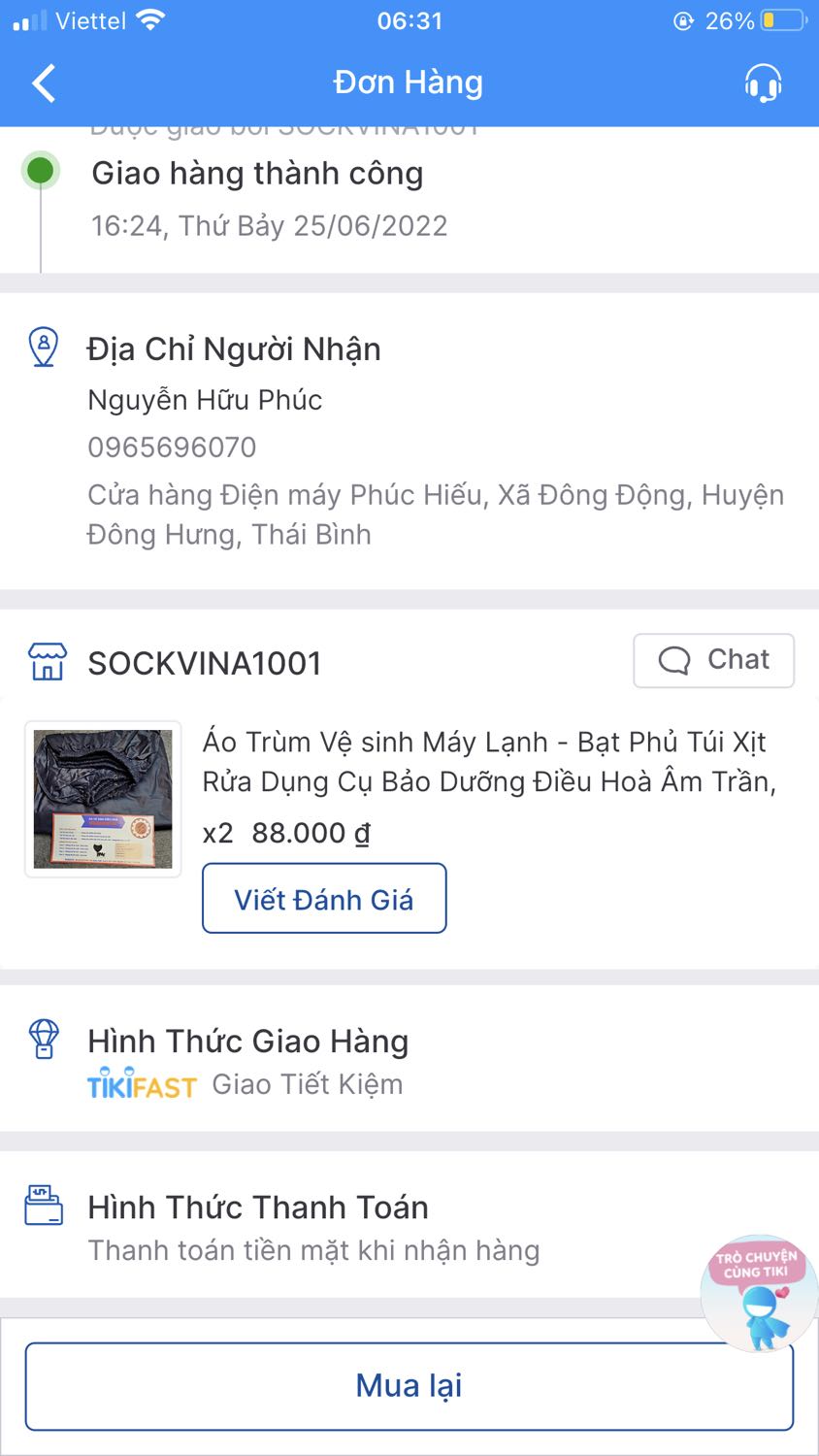This screenshot has height=1456, width=819.
Task: Select the wallet payment method icon
Action: click(43, 1206)
